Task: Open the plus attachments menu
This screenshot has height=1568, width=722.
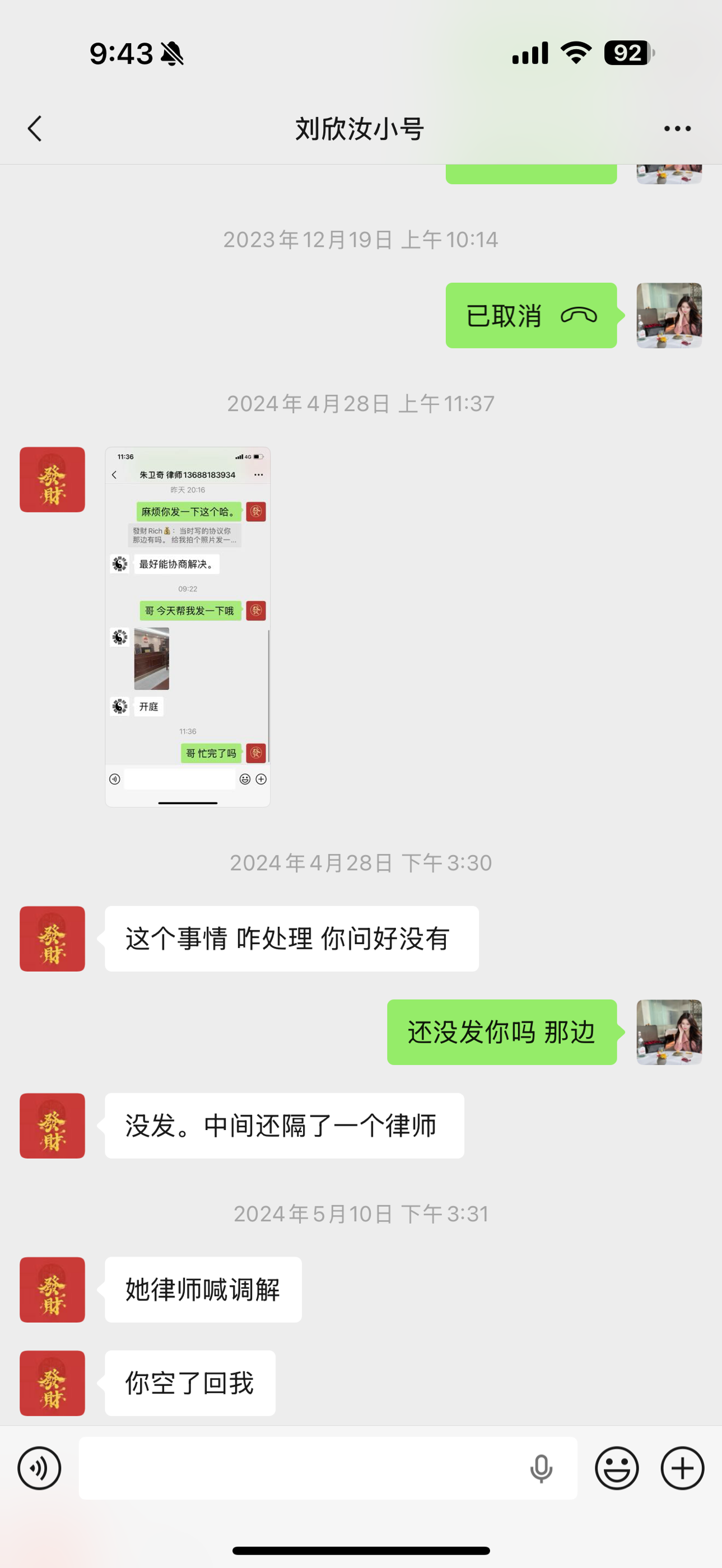Action: pos(682,1468)
